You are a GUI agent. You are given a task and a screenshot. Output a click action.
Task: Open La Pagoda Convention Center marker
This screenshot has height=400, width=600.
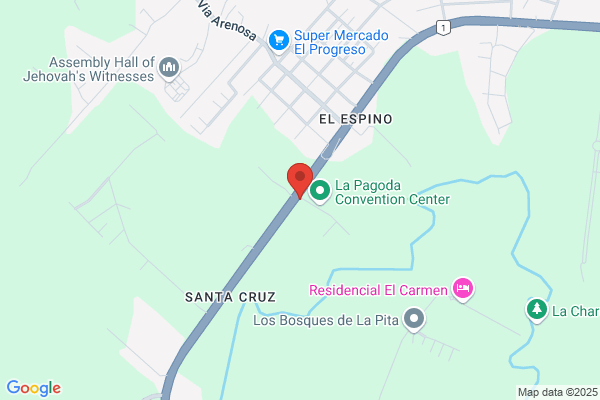(x=320, y=190)
